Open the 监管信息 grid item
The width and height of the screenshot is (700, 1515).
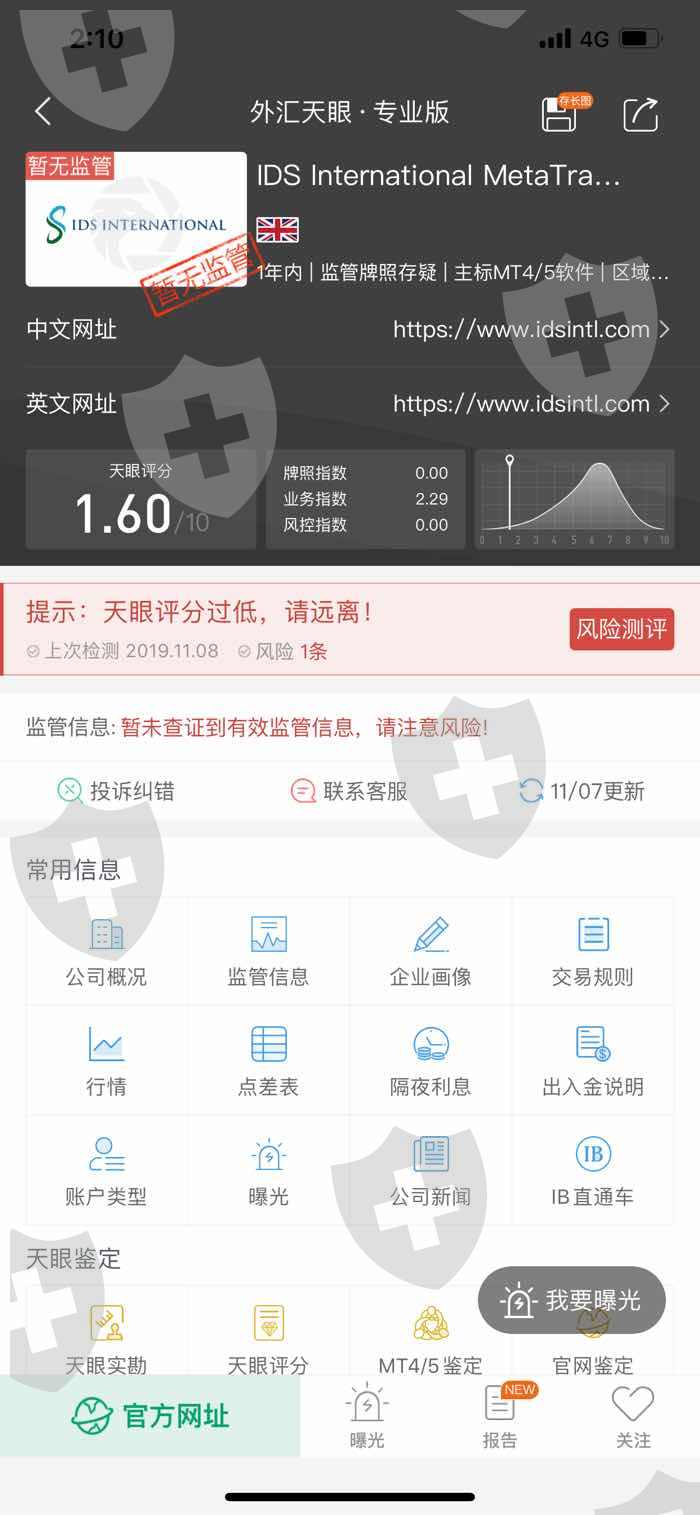click(x=269, y=951)
